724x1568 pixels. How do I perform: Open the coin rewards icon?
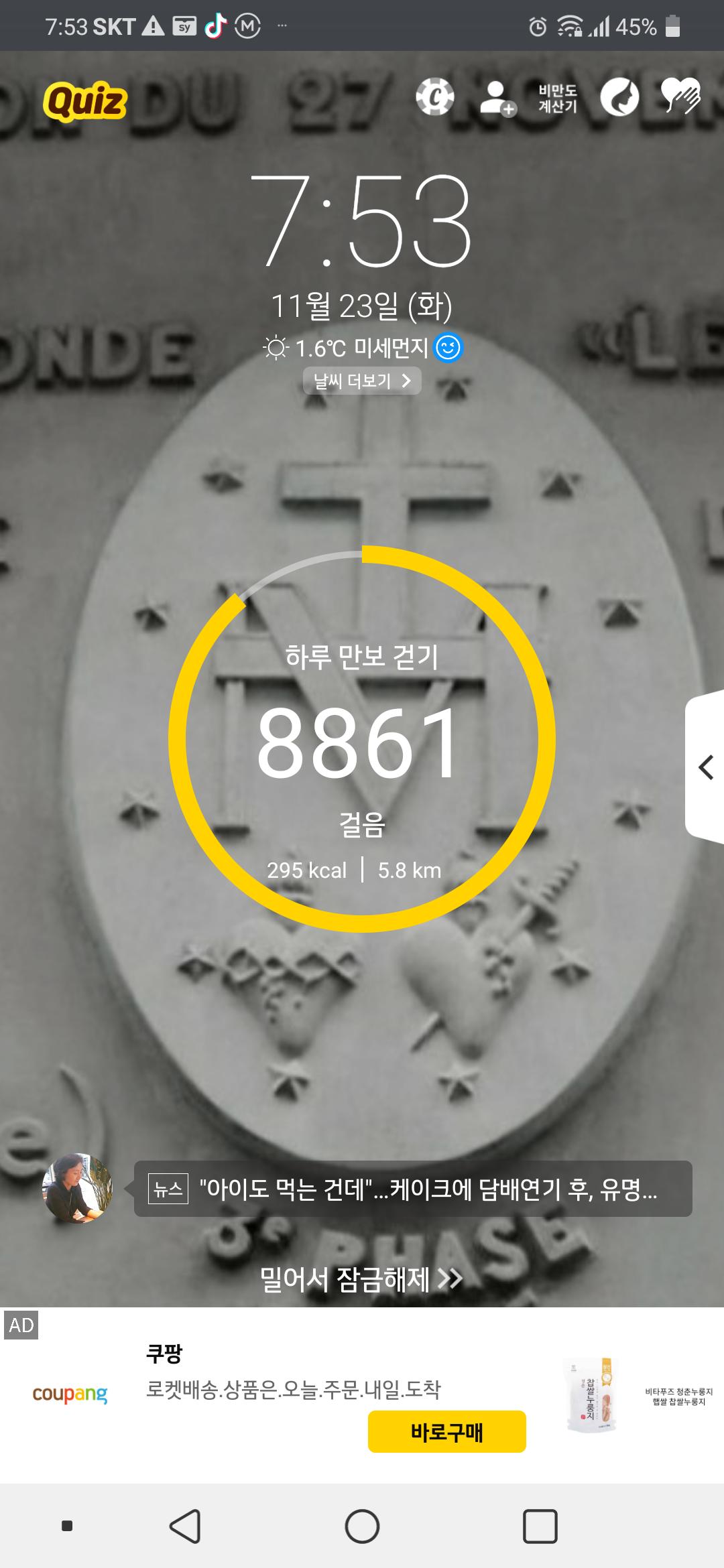[x=434, y=98]
